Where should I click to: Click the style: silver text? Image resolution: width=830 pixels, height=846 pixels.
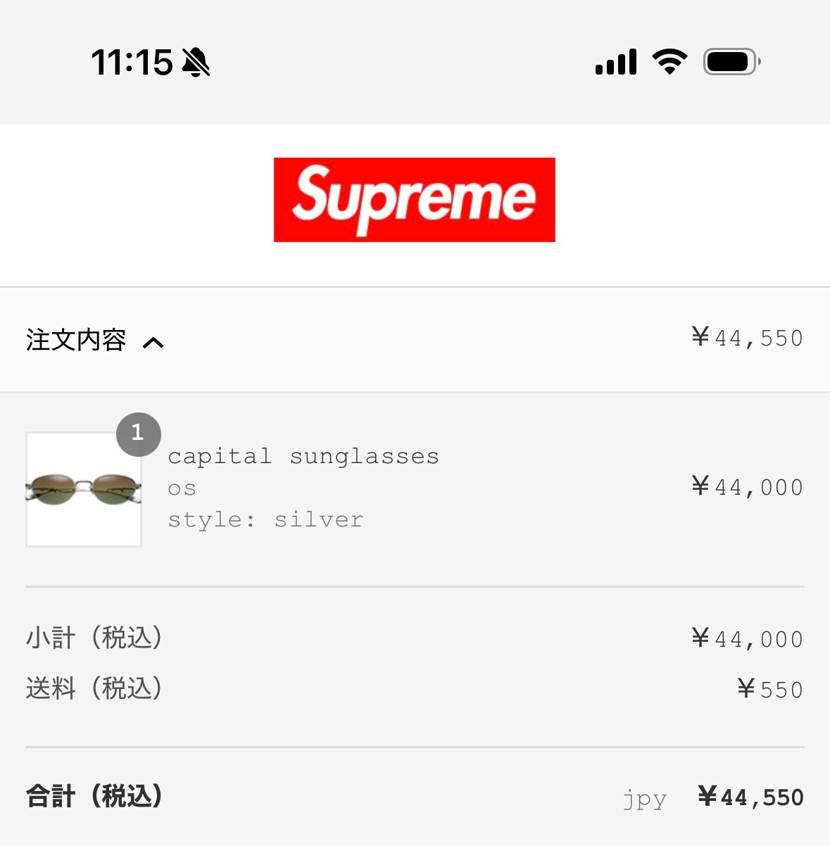click(x=265, y=519)
